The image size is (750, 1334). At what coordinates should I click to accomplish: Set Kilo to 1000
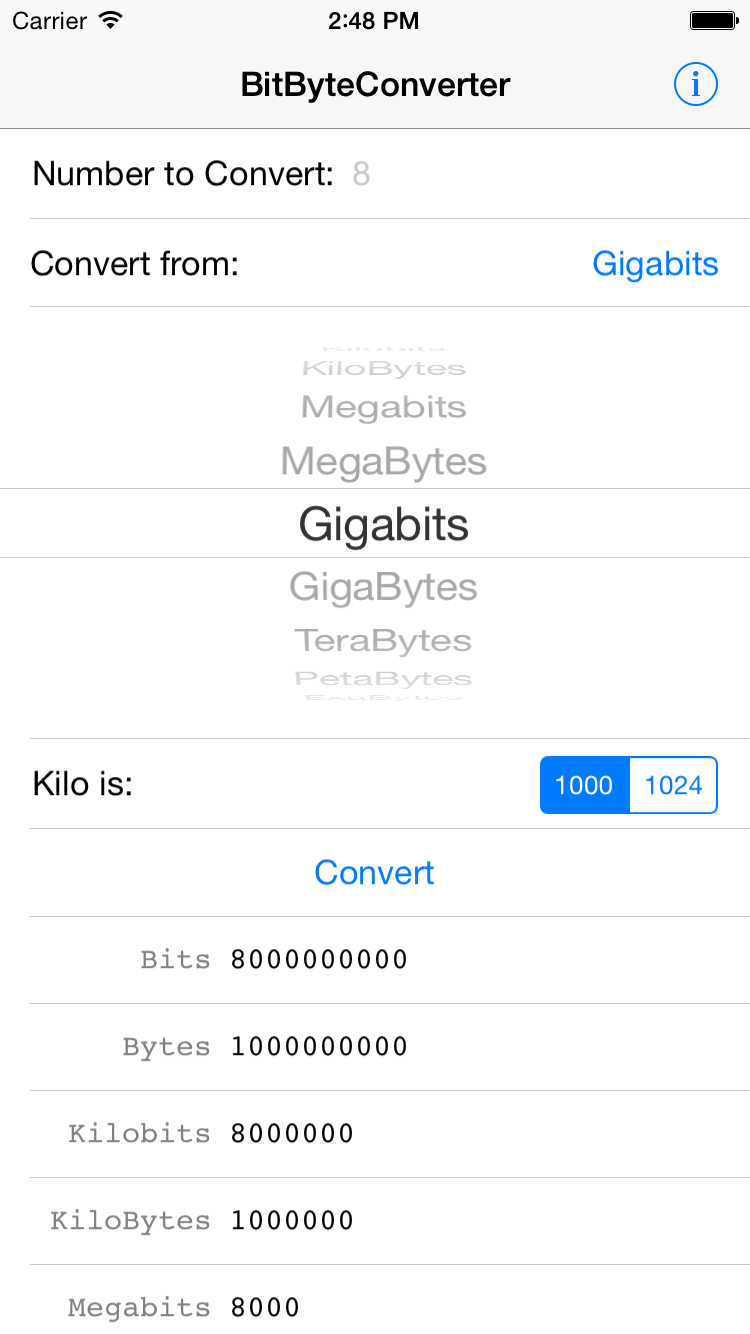pos(585,785)
